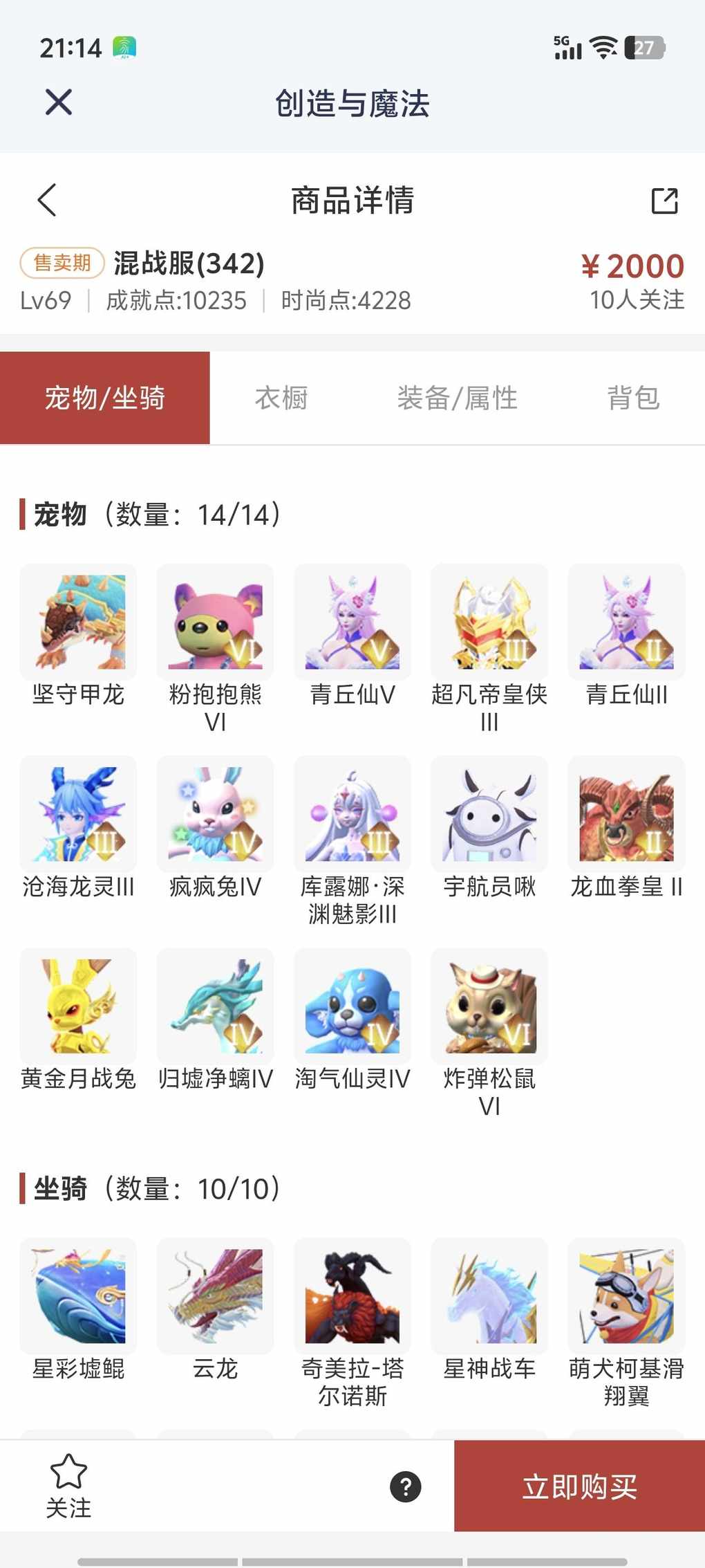Select the 宠物/坐骑 tab
The width and height of the screenshot is (705, 1568).
105,398
